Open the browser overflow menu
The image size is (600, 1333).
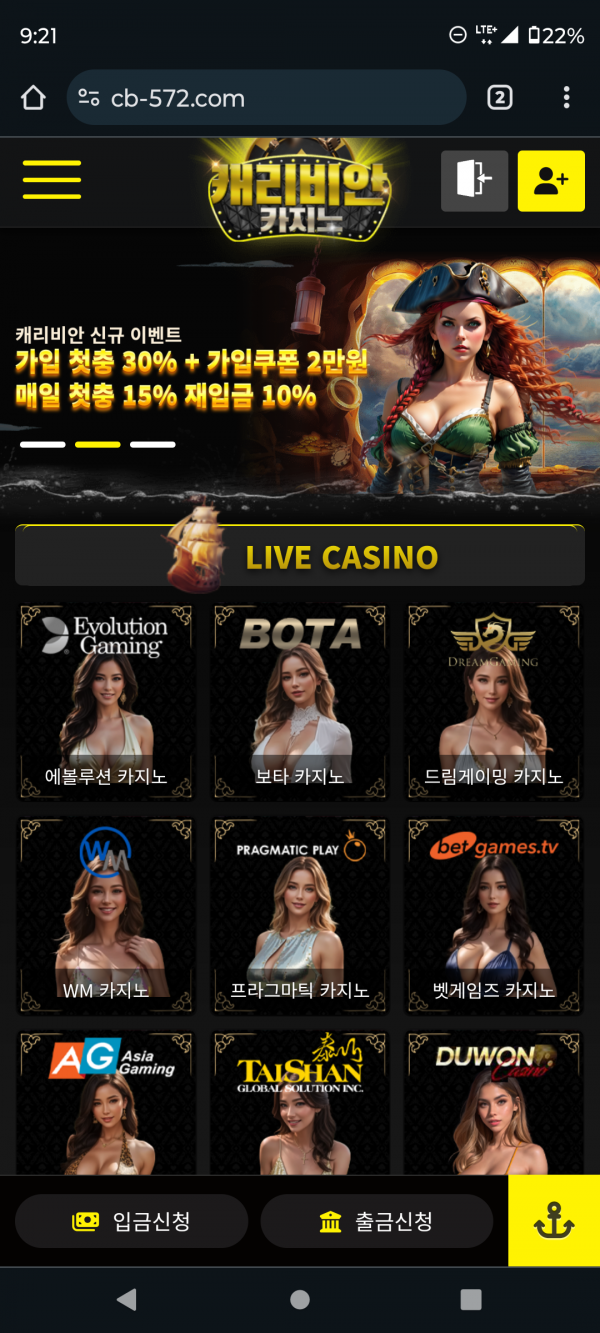click(x=566, y=97)
